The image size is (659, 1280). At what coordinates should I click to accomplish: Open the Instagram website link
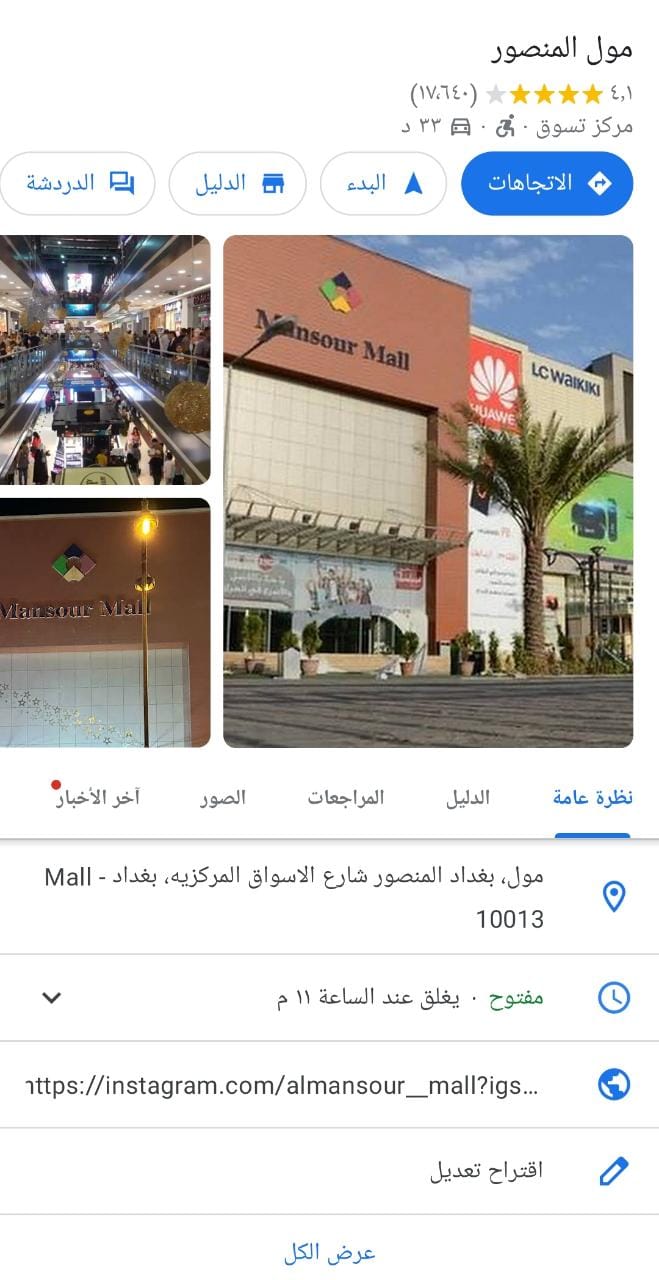(x=330, y=1085)
